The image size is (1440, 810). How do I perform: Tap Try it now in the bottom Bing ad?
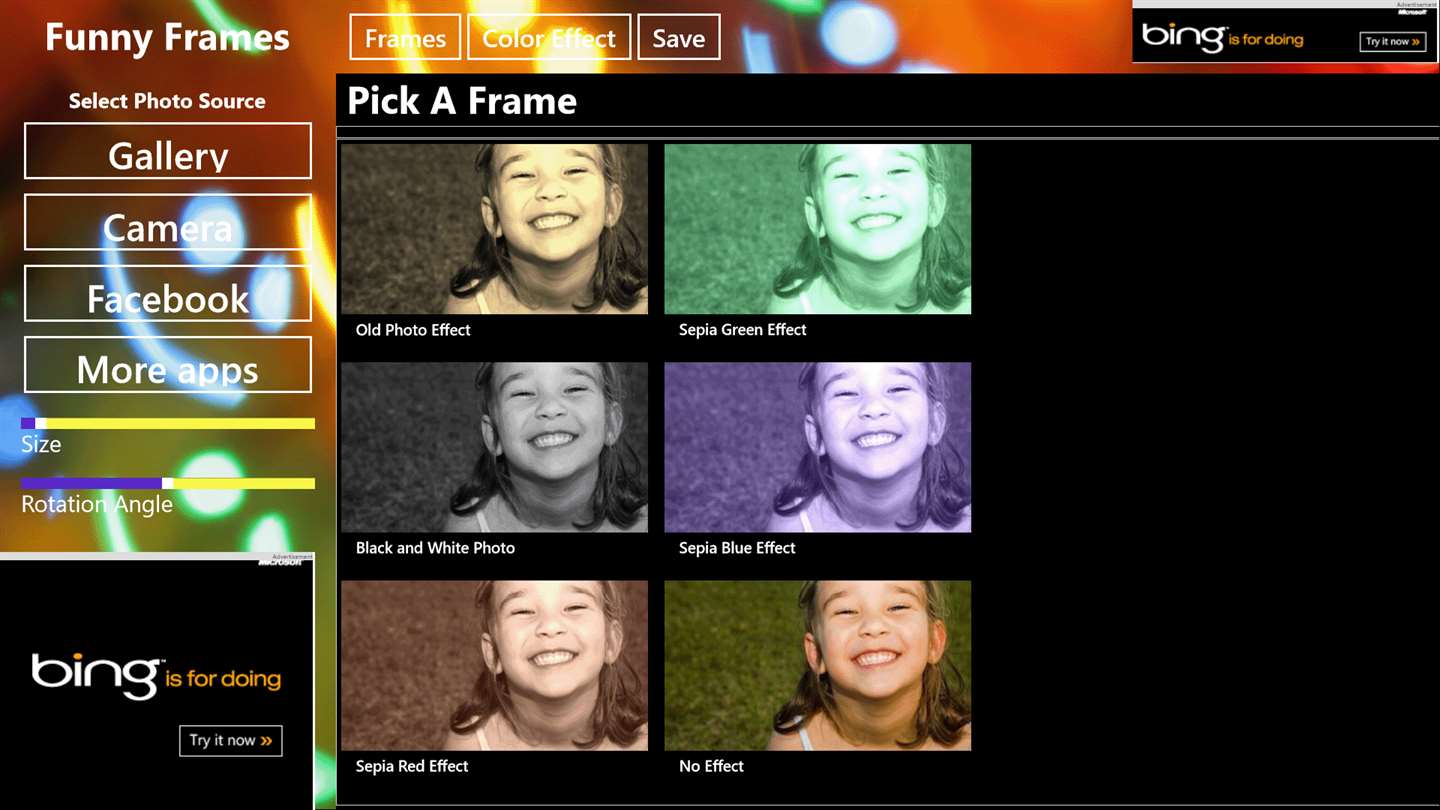click(231, 741)
